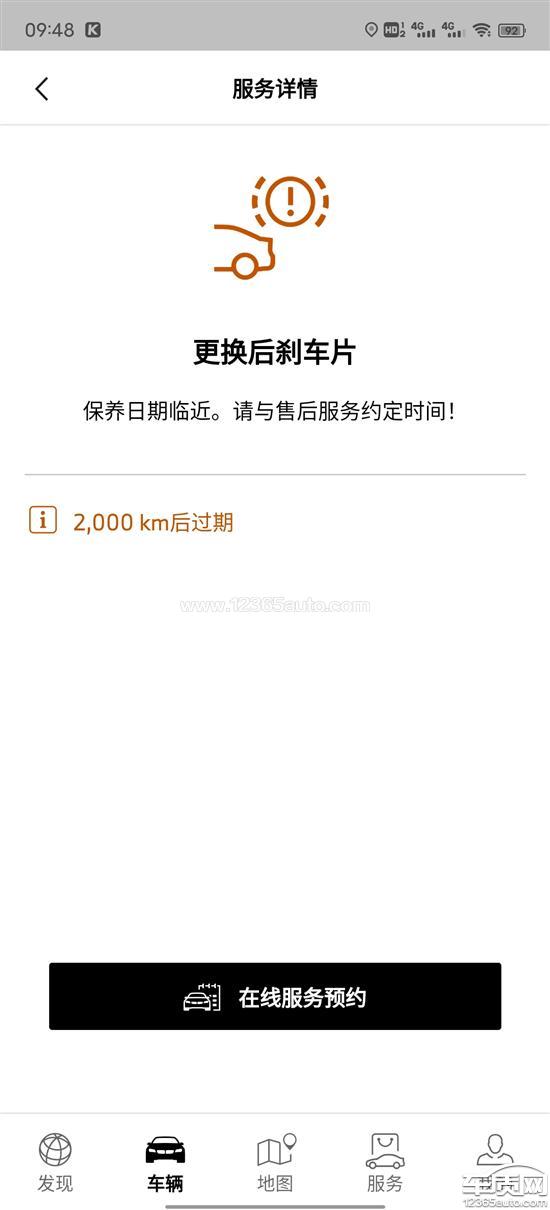Tap the 在线服务预约 button
550x1210 pixels.
tap(275, 996)
